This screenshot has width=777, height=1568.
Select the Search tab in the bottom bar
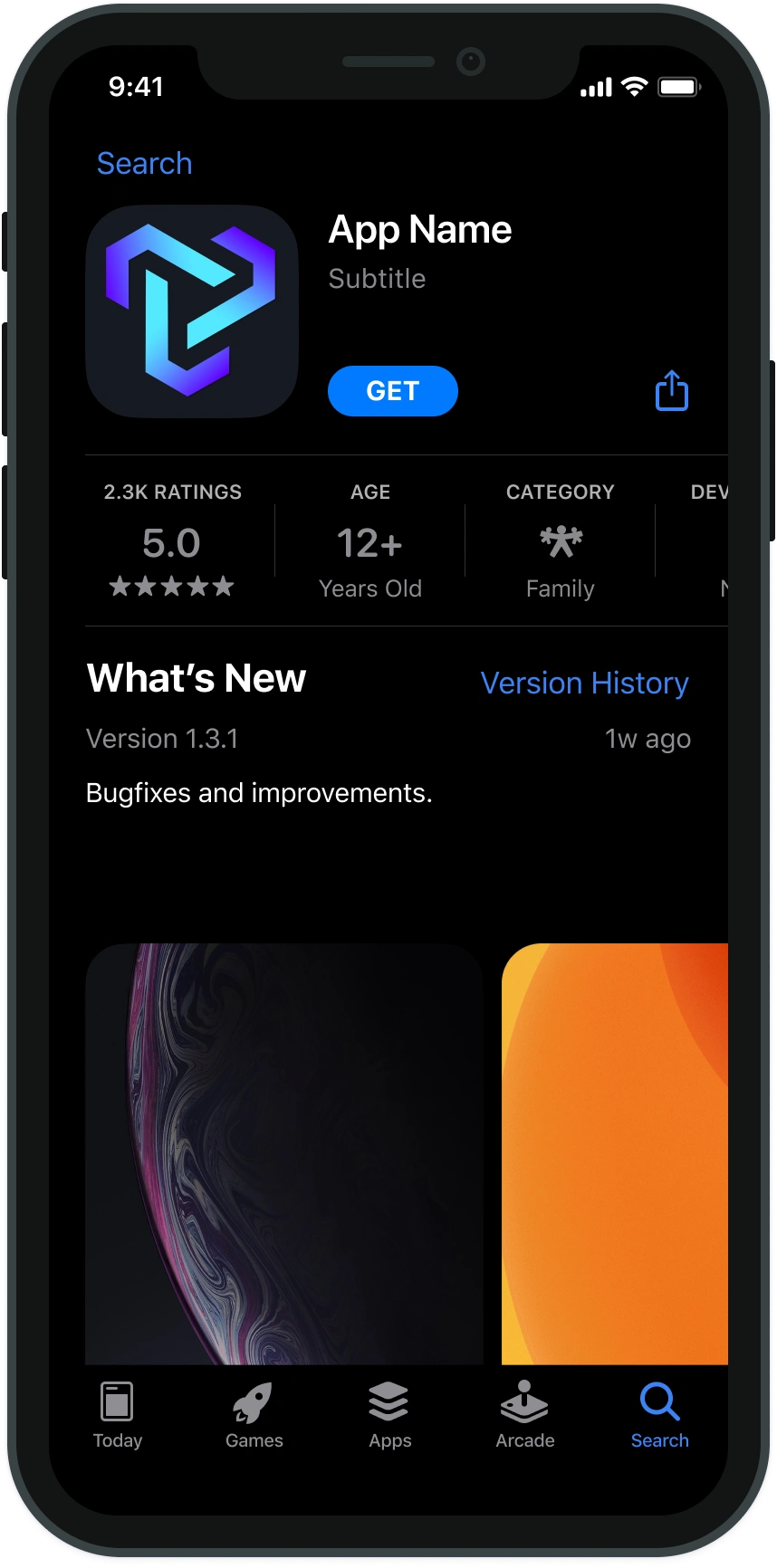[x=659, y=1416]
